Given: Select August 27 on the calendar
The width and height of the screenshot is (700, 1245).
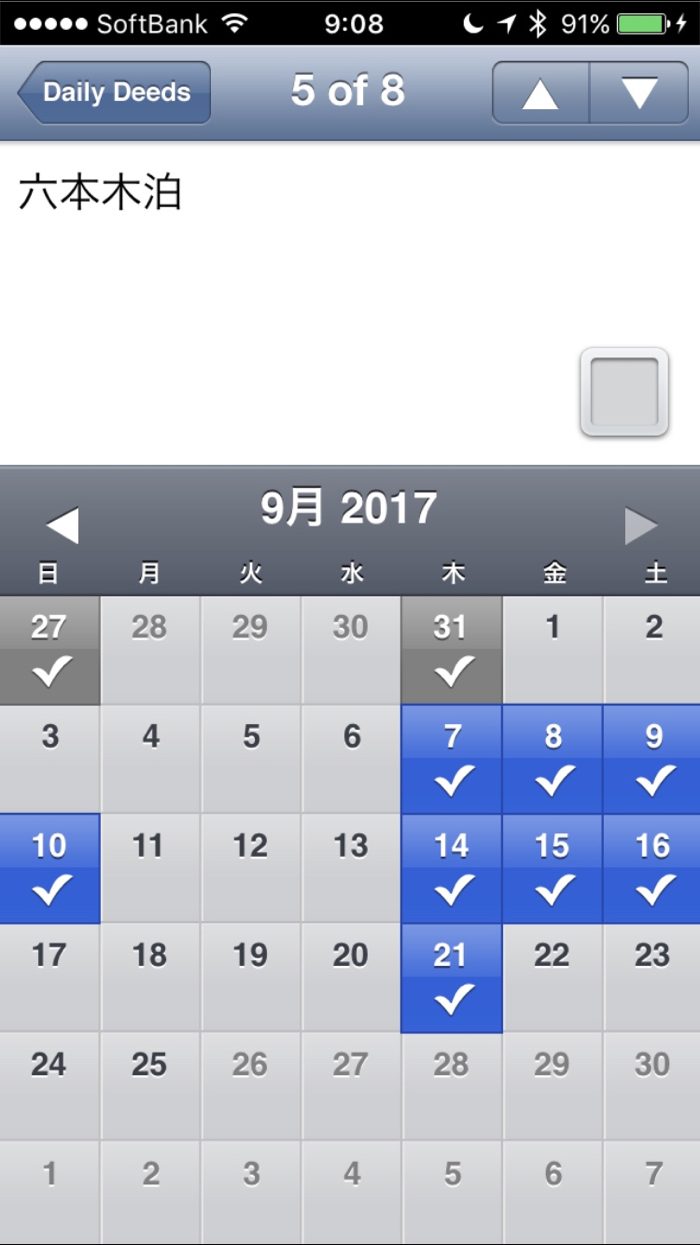Looking at the screenshot, I should click(x=50, y=650).
